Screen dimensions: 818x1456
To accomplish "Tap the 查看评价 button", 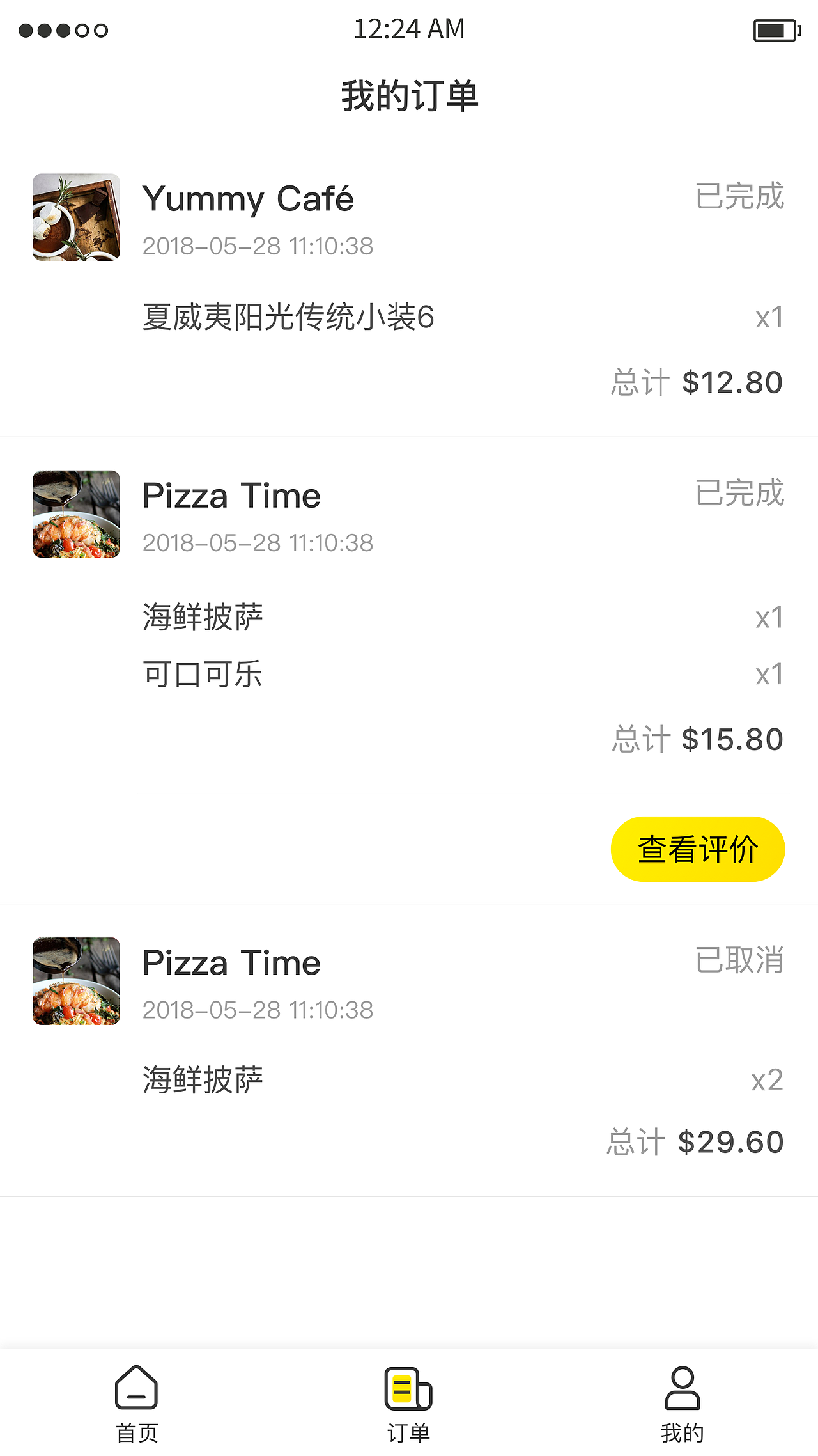I will click(x=697, y=849).
